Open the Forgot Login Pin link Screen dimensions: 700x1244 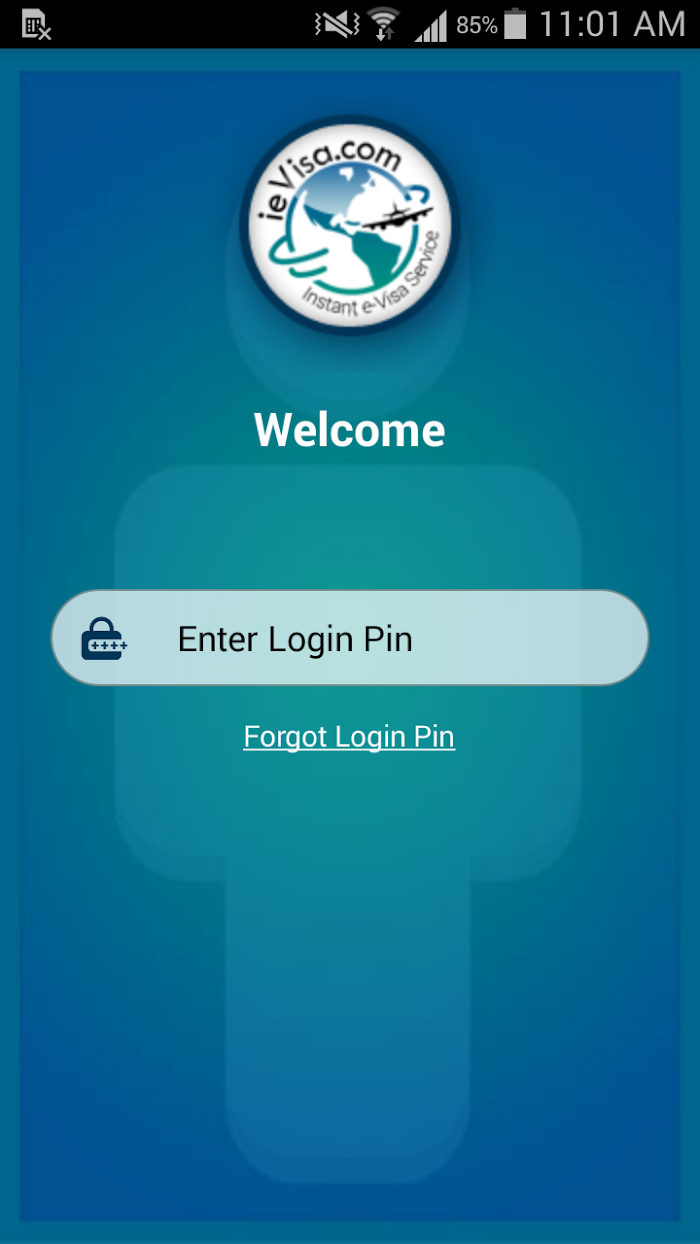click(349, 737)
